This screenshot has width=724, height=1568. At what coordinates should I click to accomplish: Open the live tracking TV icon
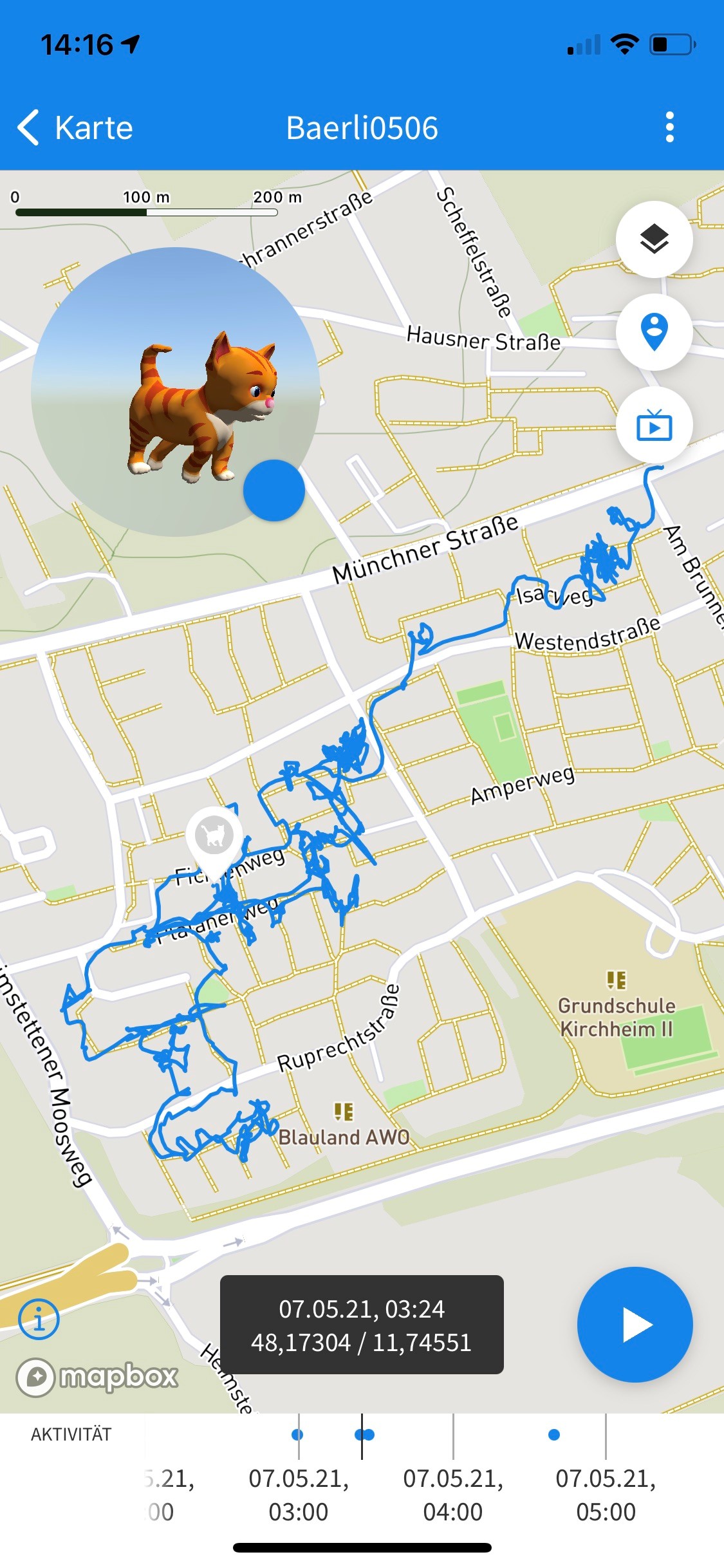(x=654, y=425)
